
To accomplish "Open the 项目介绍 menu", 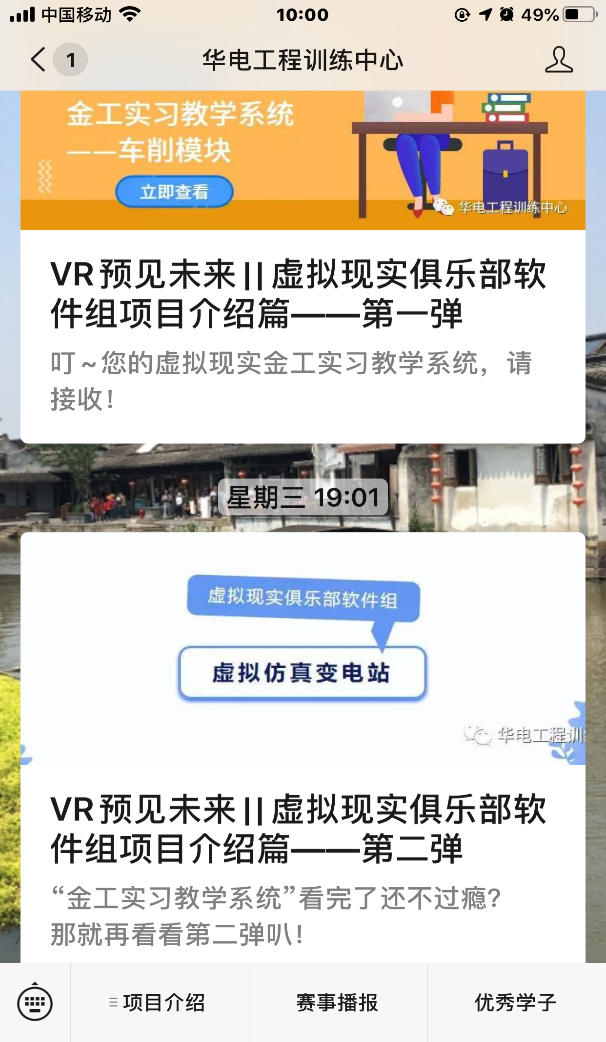I will 160,1002.
